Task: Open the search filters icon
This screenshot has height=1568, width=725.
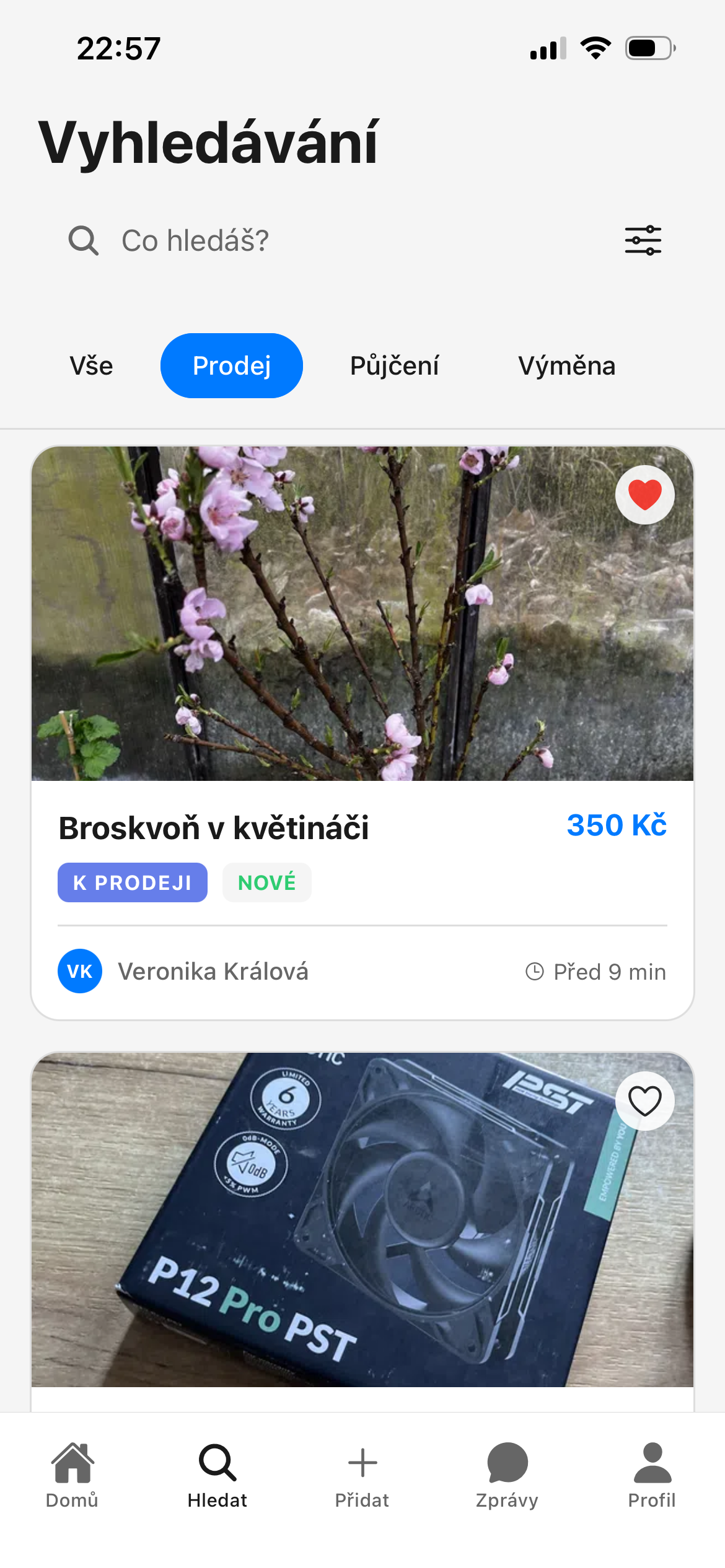Action: (x=643, y=240)
